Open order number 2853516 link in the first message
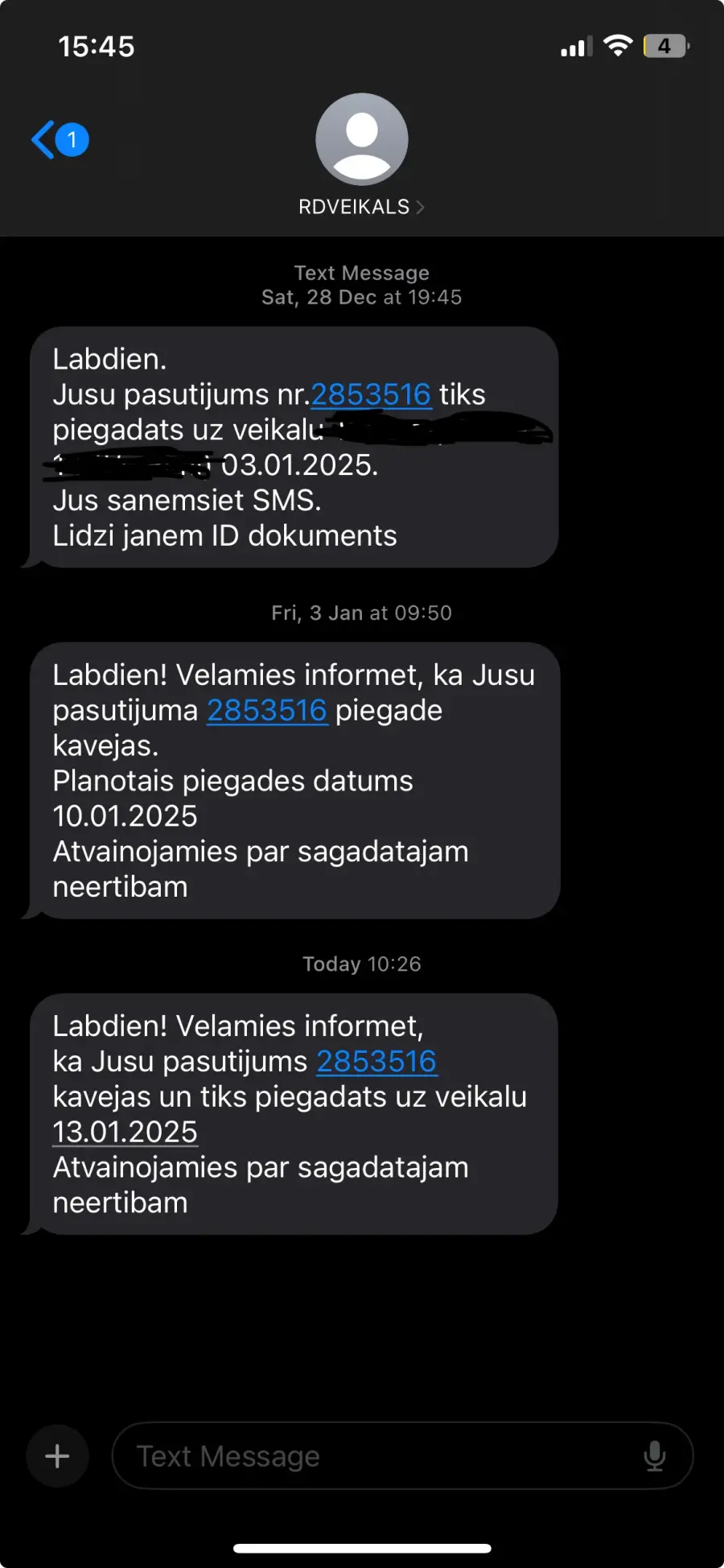 click(x=371, y=395)
